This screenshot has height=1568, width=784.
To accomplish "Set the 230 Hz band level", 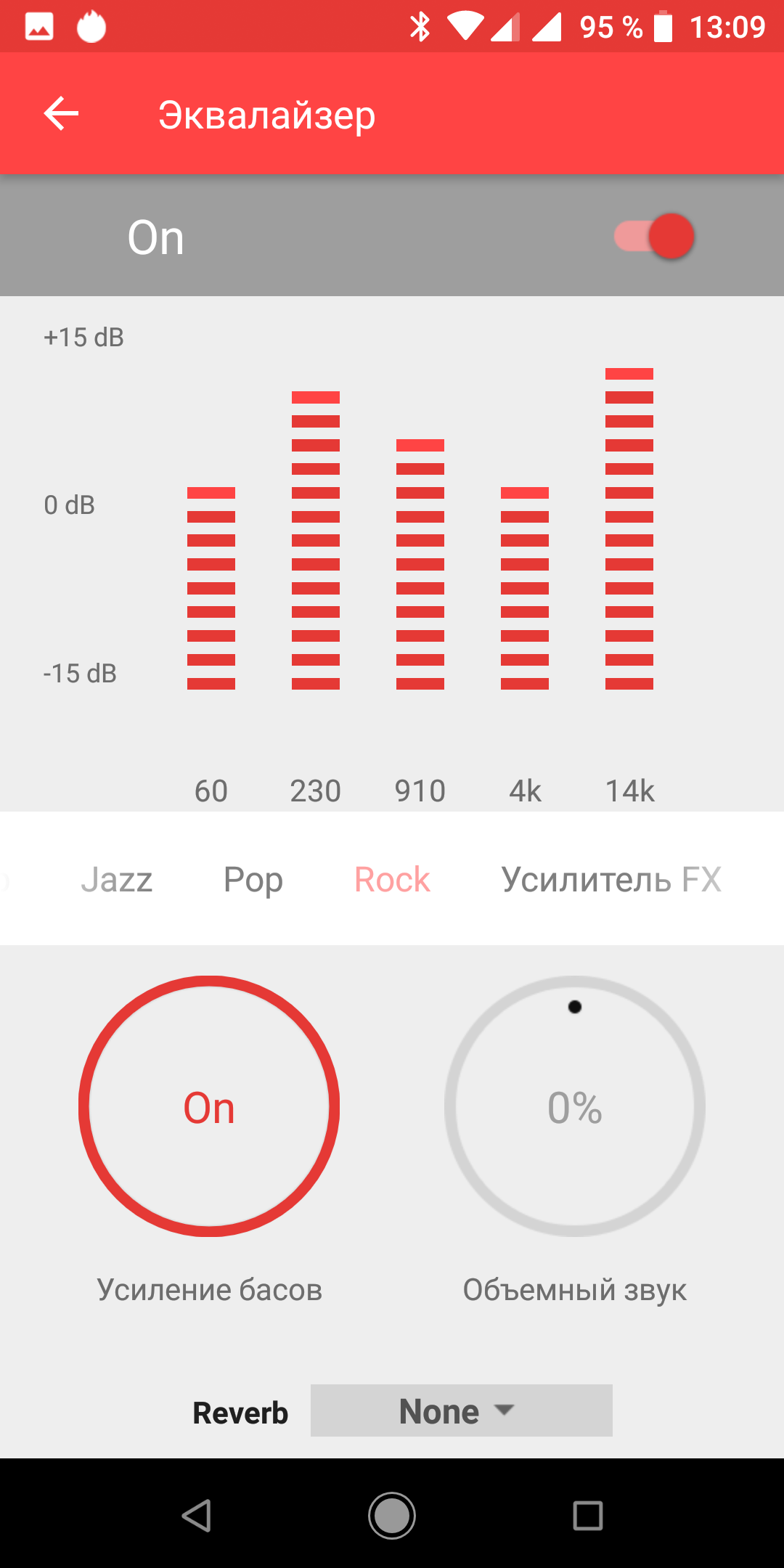I will coord(316,541).
